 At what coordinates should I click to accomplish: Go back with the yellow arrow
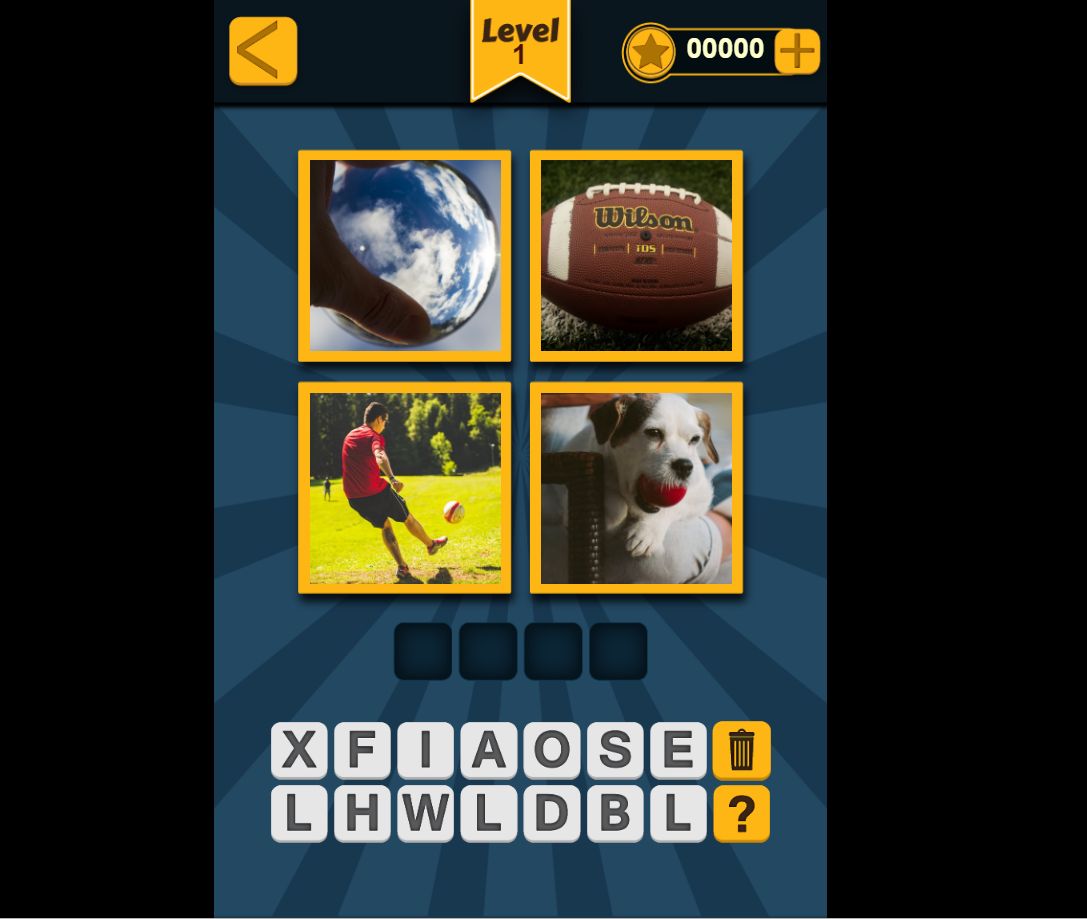click(x=262, y=51)
